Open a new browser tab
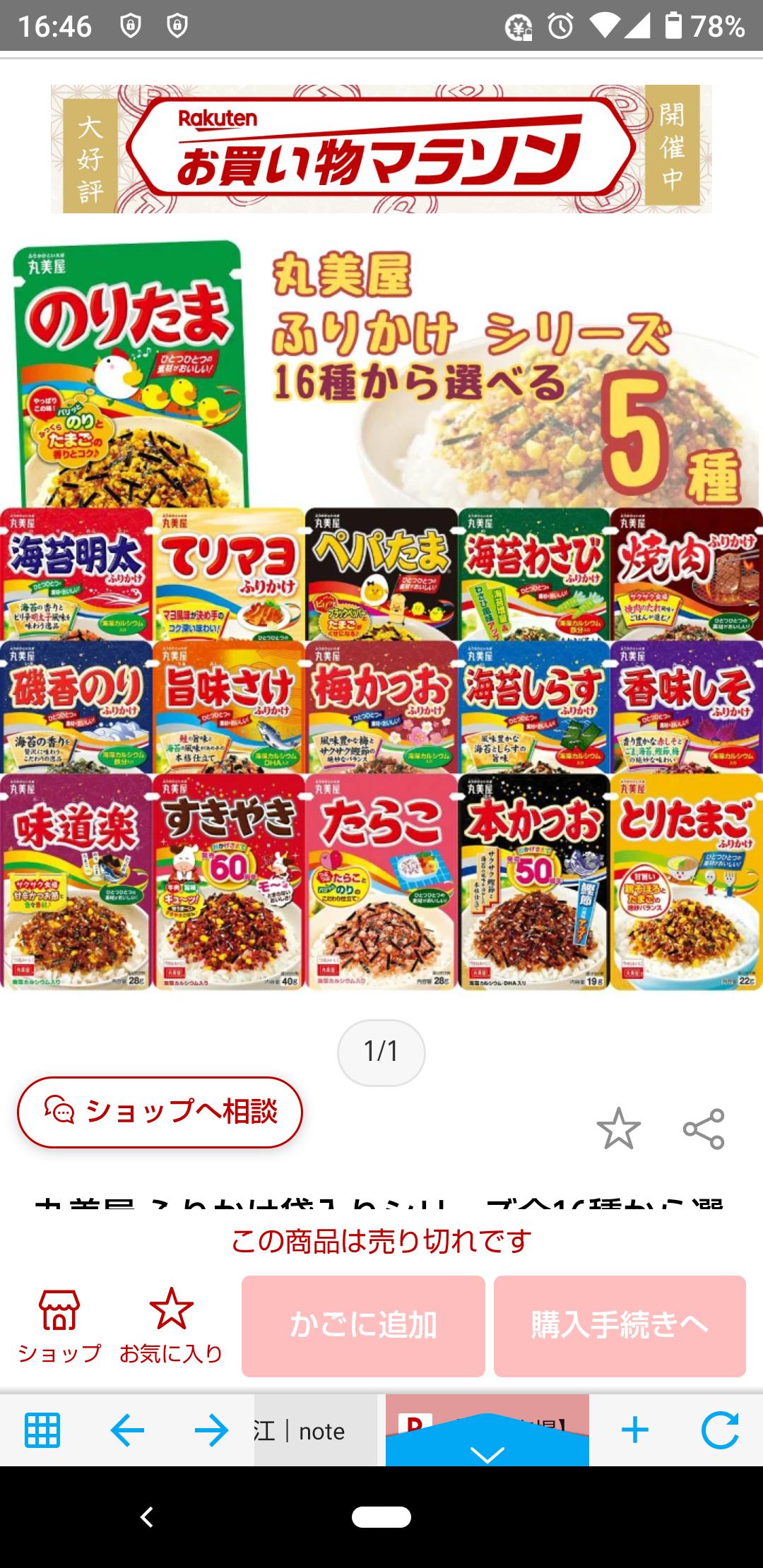 634,1431
